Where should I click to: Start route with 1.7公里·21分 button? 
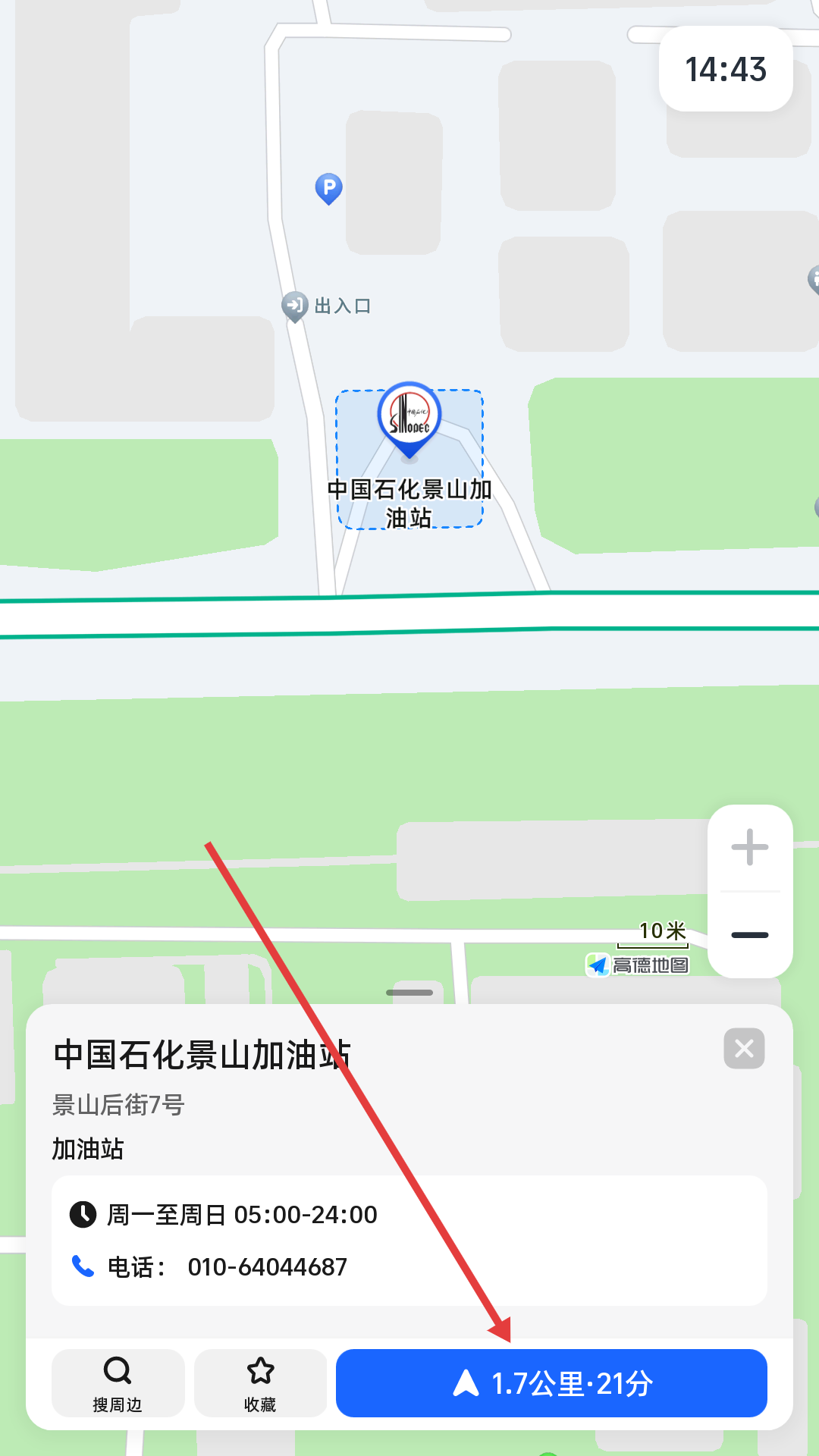click(551, 1382)
